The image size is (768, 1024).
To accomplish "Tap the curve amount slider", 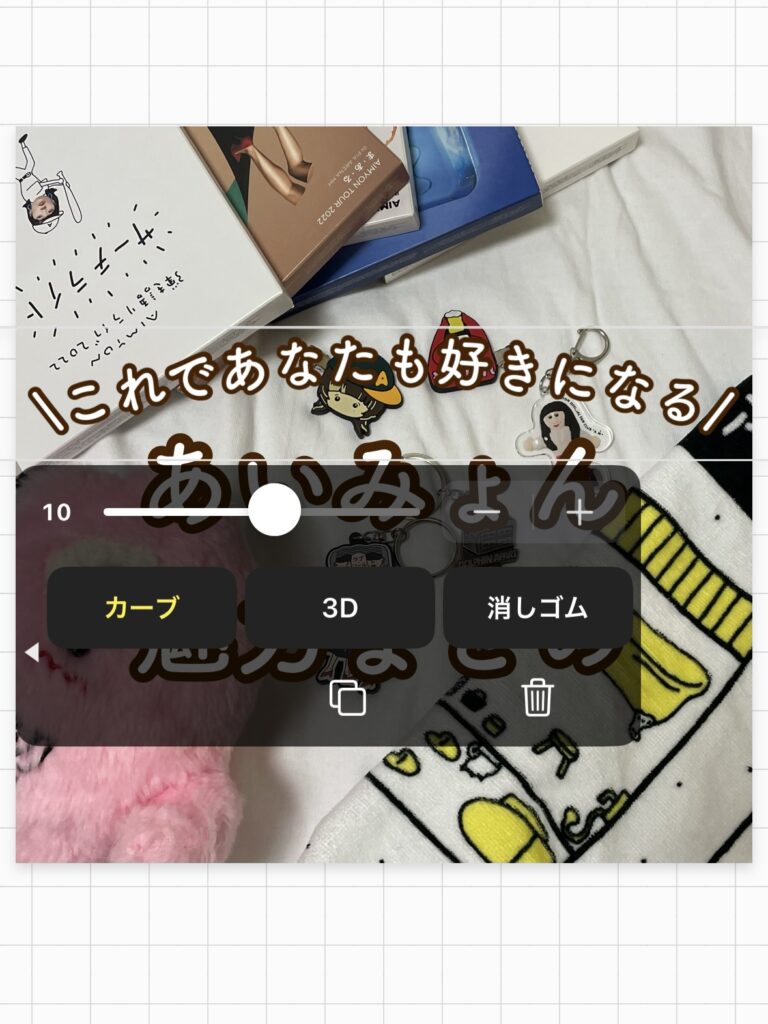I will (x=273, y=512).
